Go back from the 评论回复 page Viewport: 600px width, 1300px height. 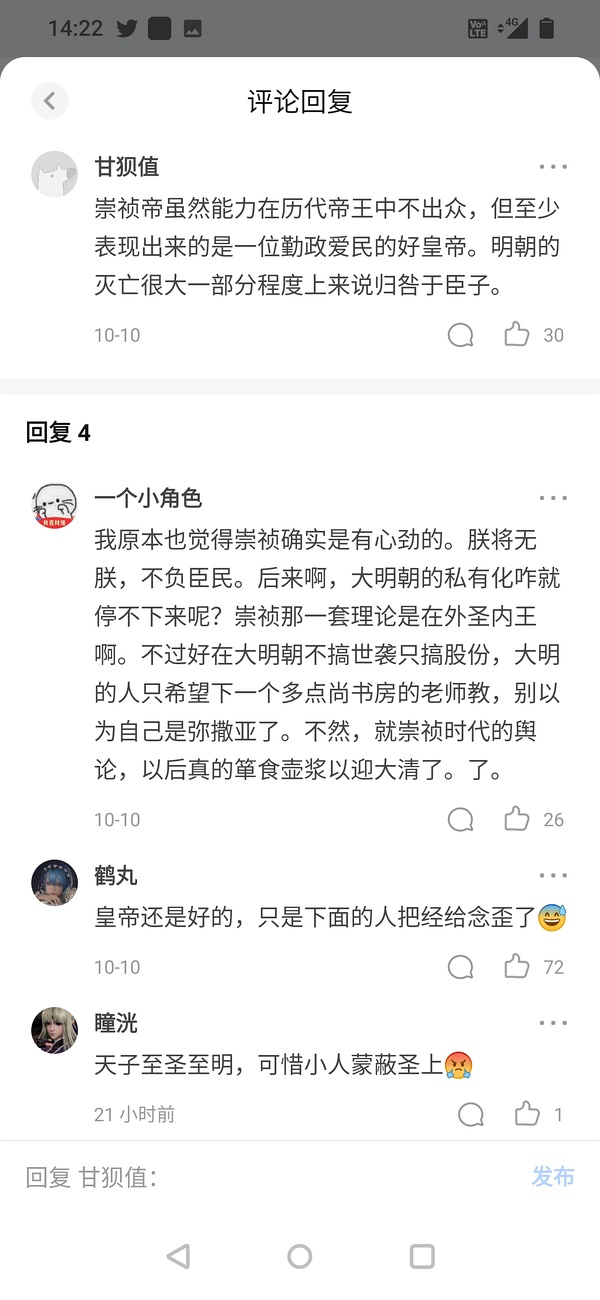pos(49,100)
